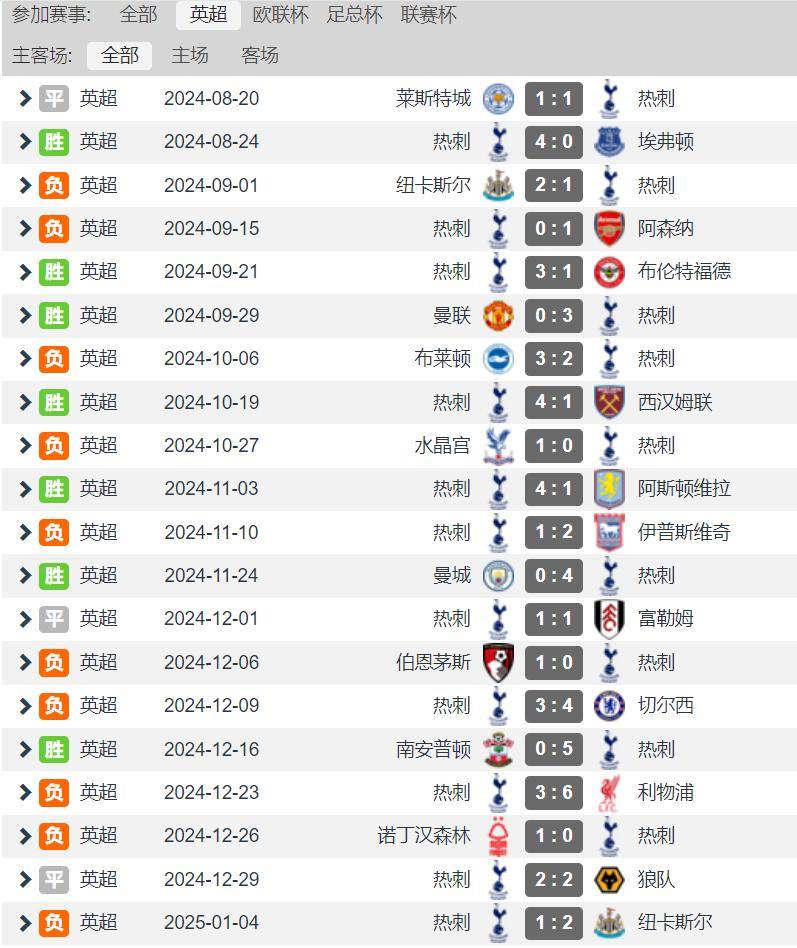Image resolution: width=797 pixels, height=948 pixels.
Task: Expand the 2024-09-29 曼联 match row
Action: point(25,316)
